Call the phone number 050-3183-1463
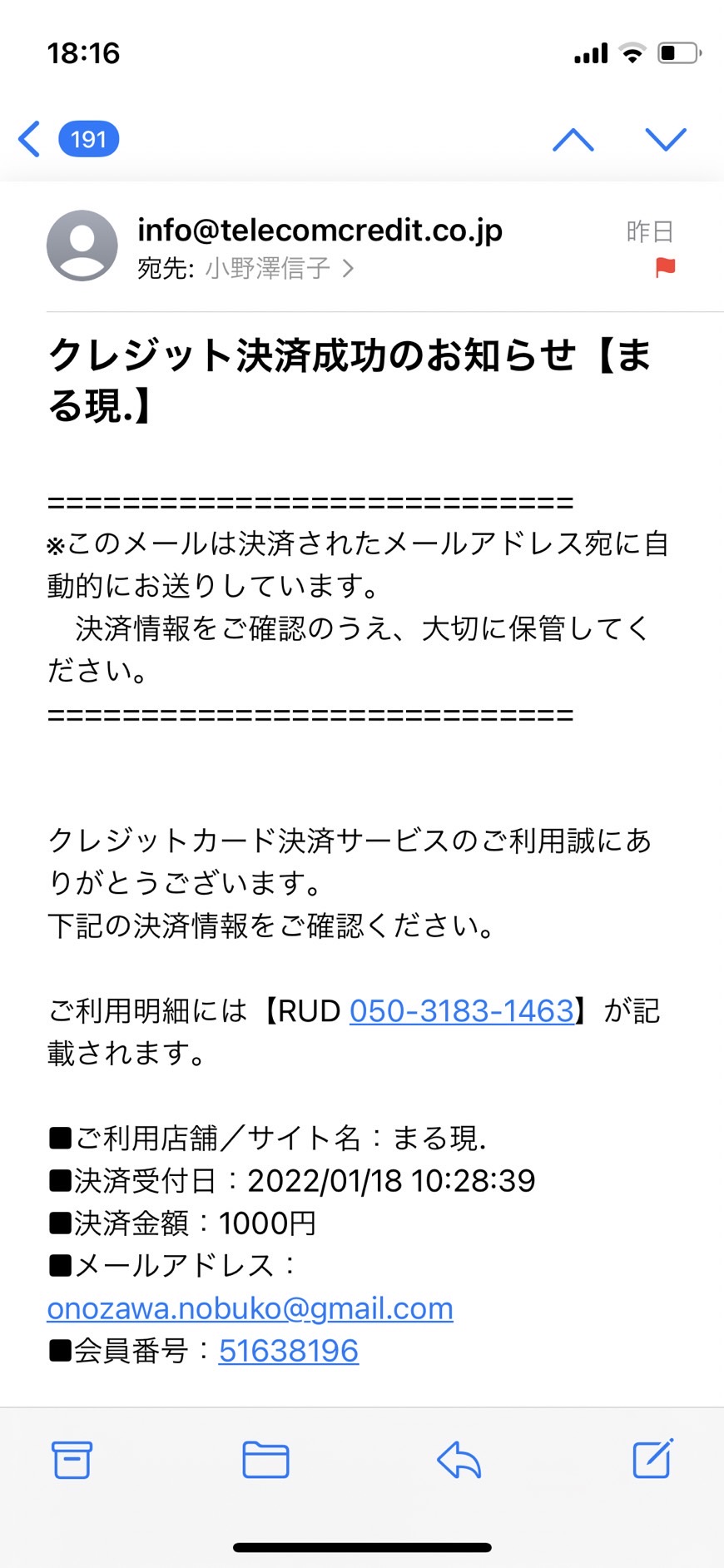This screenshot has height=1568, width=724. (462, 1010)
